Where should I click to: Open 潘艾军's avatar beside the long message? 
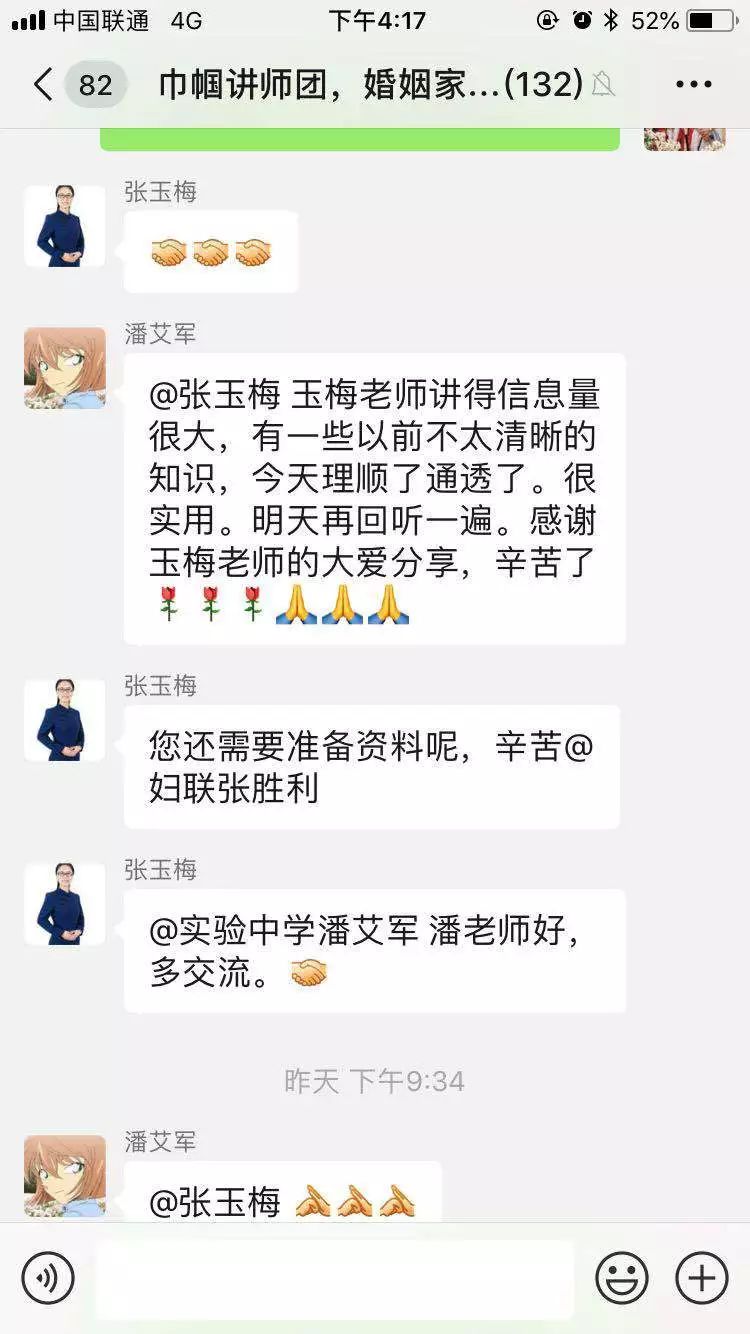click(64, 368)
